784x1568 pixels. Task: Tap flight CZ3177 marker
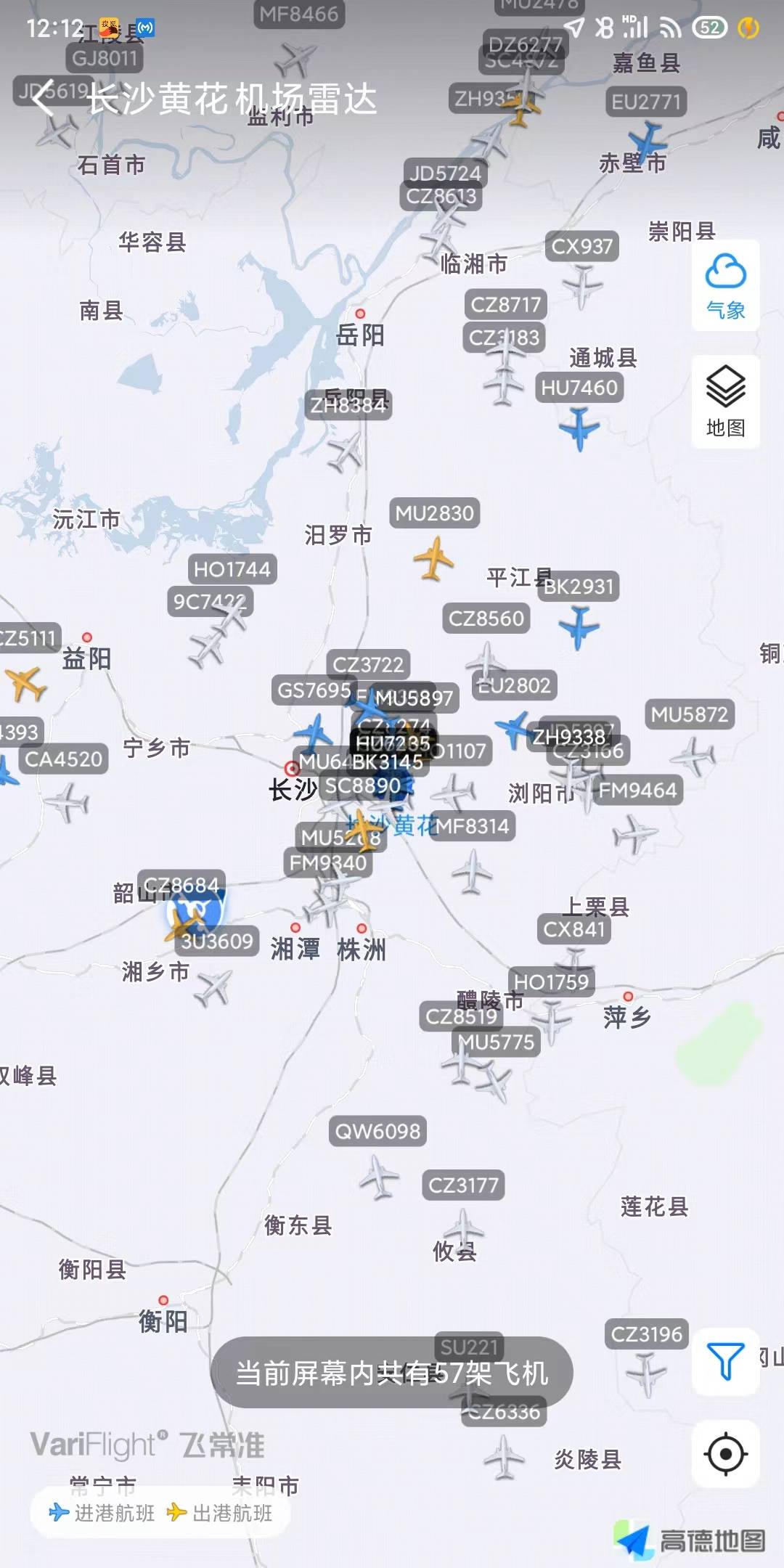[x=464, y=1226]
